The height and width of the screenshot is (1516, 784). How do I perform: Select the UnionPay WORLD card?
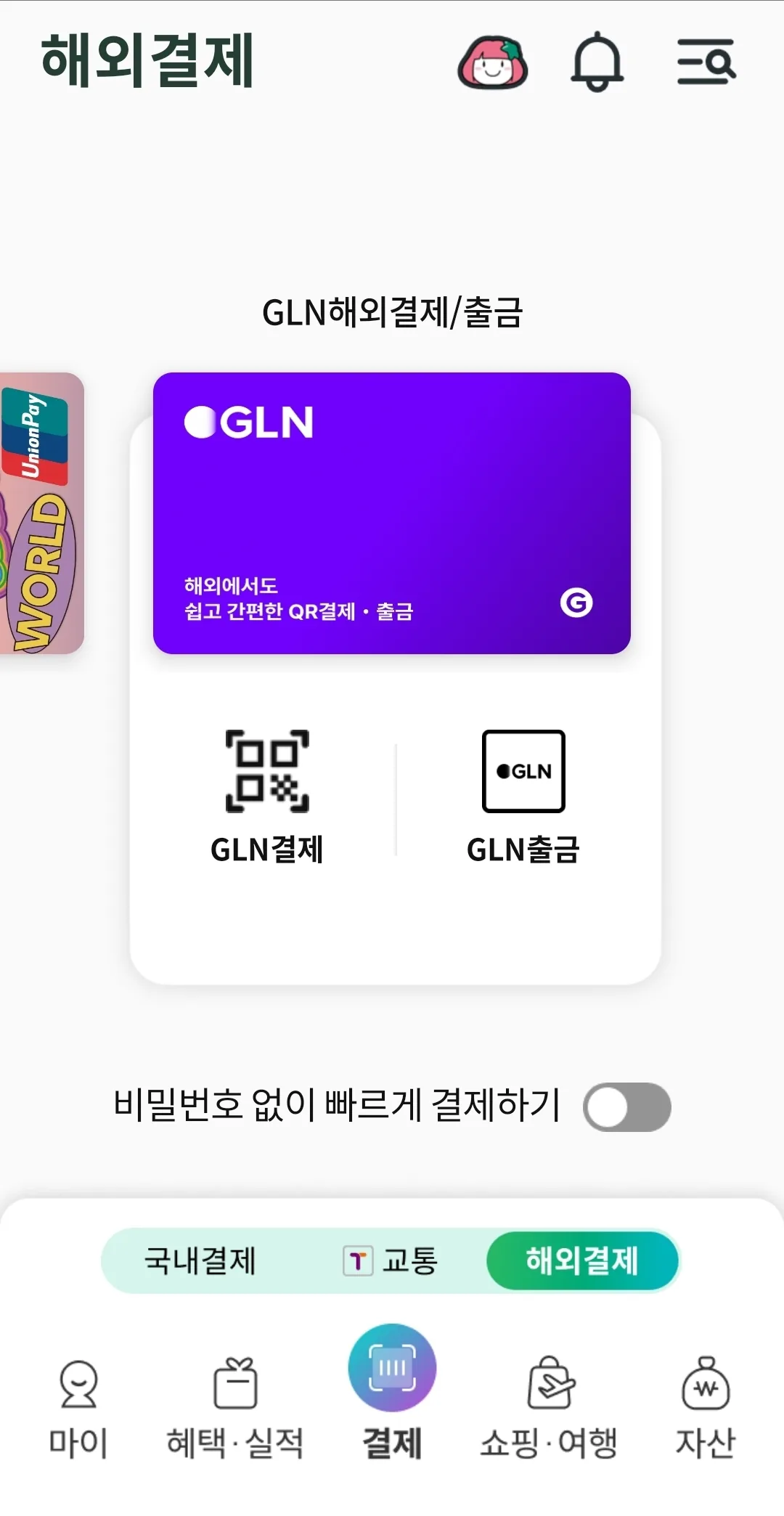pyautogui.click(x=41, y=513)
